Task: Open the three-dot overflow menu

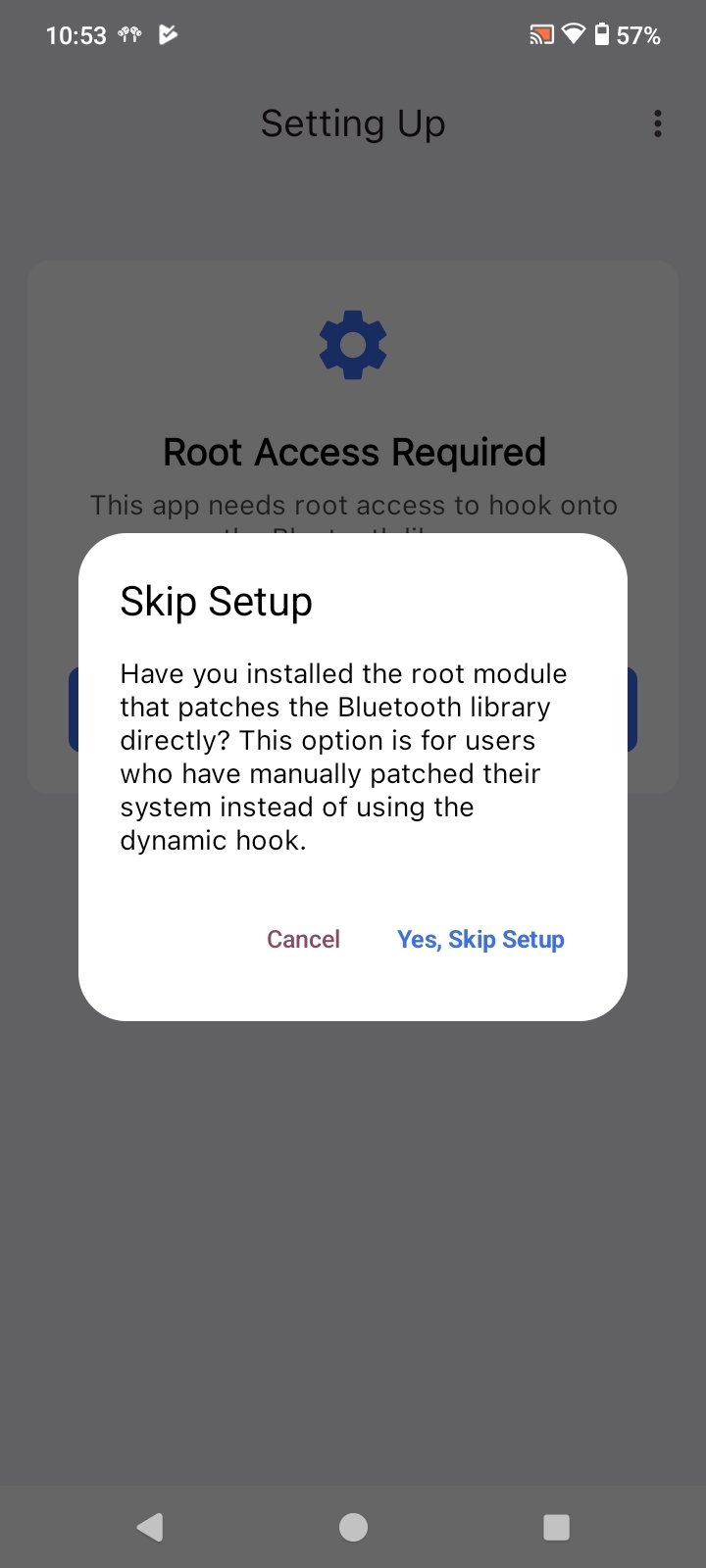Action: pos(657,123)
